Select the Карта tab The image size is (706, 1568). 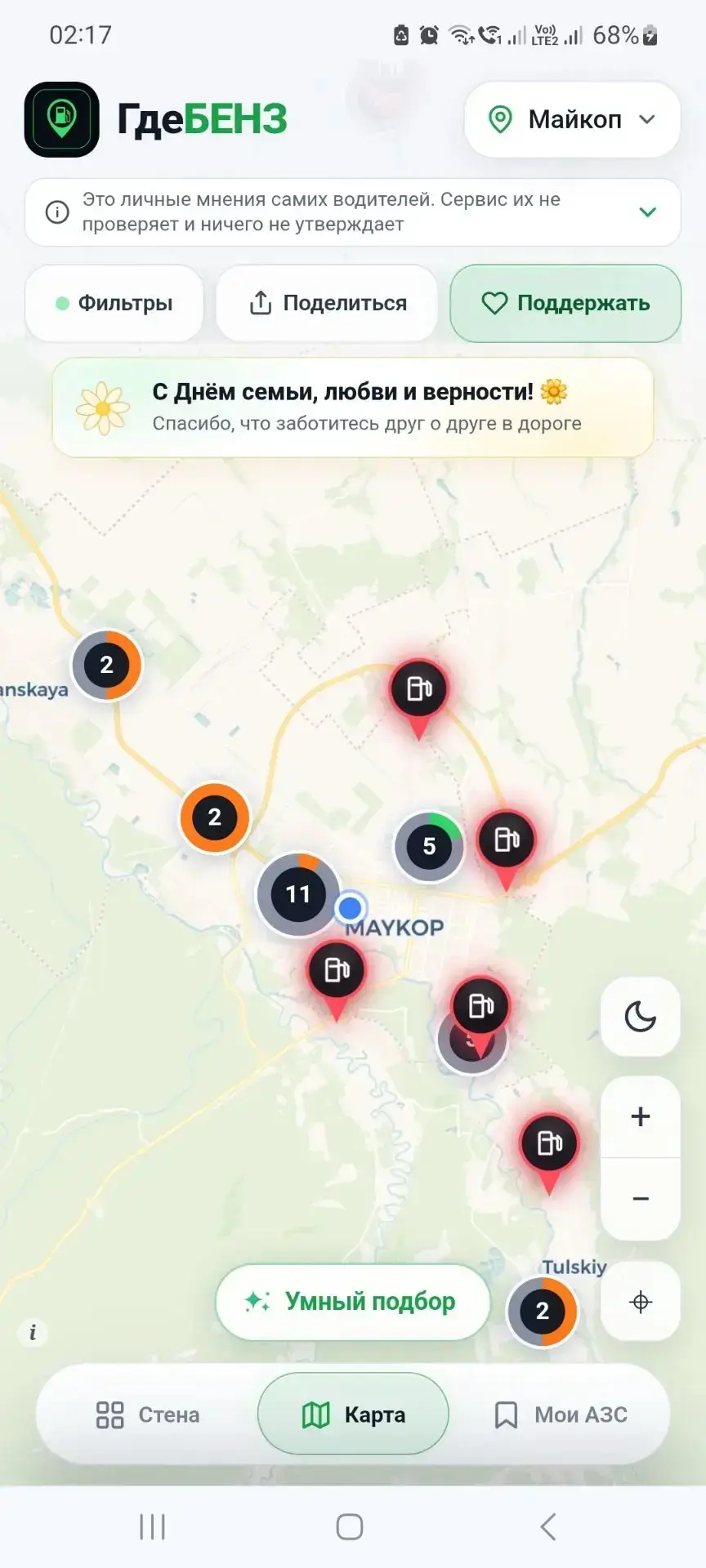tap(353, 1414)
